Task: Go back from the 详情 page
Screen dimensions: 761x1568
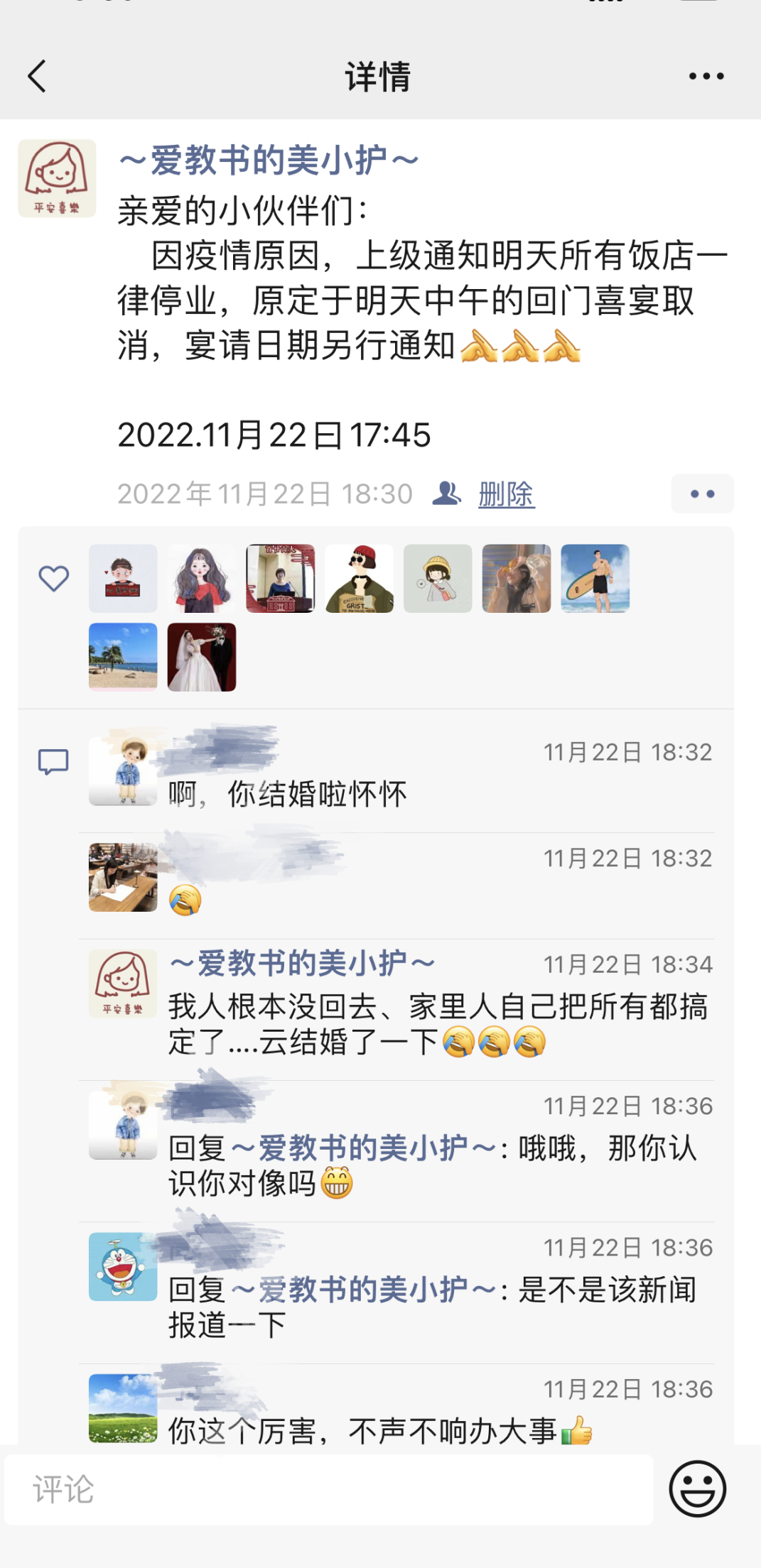Action: pyautogui.click(x=37, y=76)
